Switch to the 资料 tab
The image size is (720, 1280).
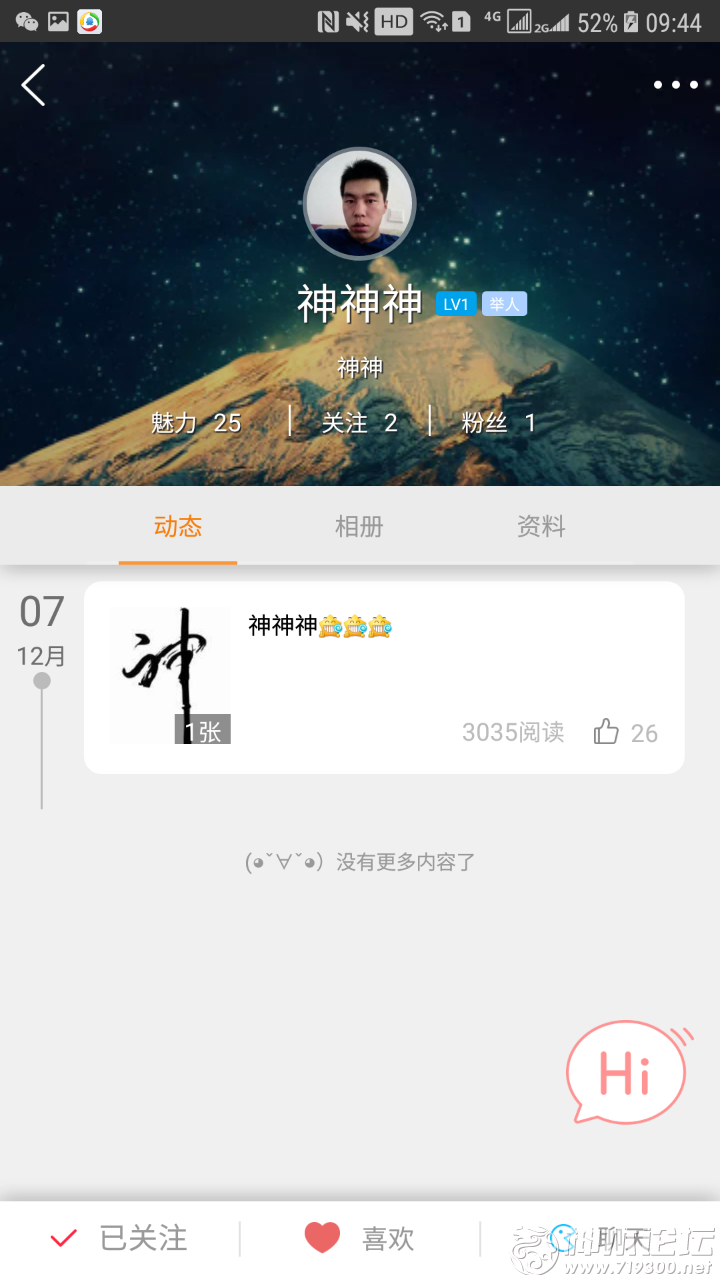(x=541, y=527)
